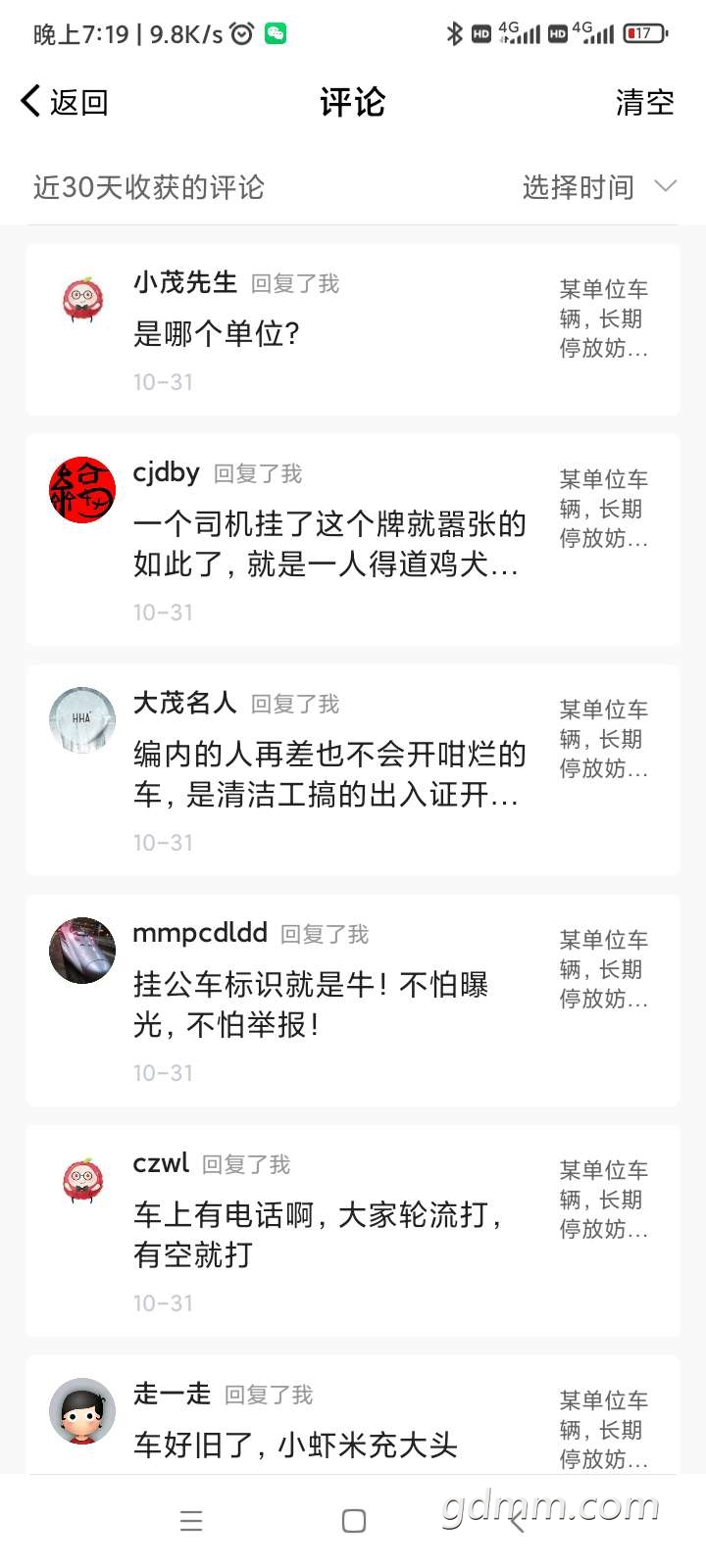706x1568 pixels.
Task: Open mmpcdldd's profile avatar
Action: click(82, 950)
